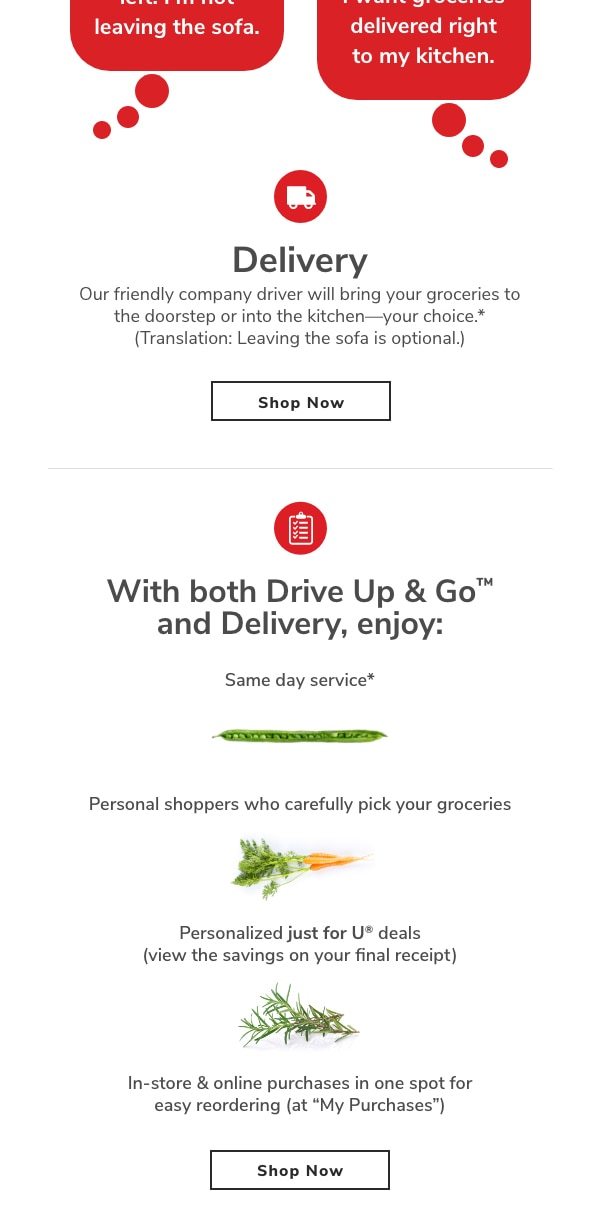Tap Shop Now below the My Purchases text
This screenshot has width=600, height=1220.
pos(300,1170)
